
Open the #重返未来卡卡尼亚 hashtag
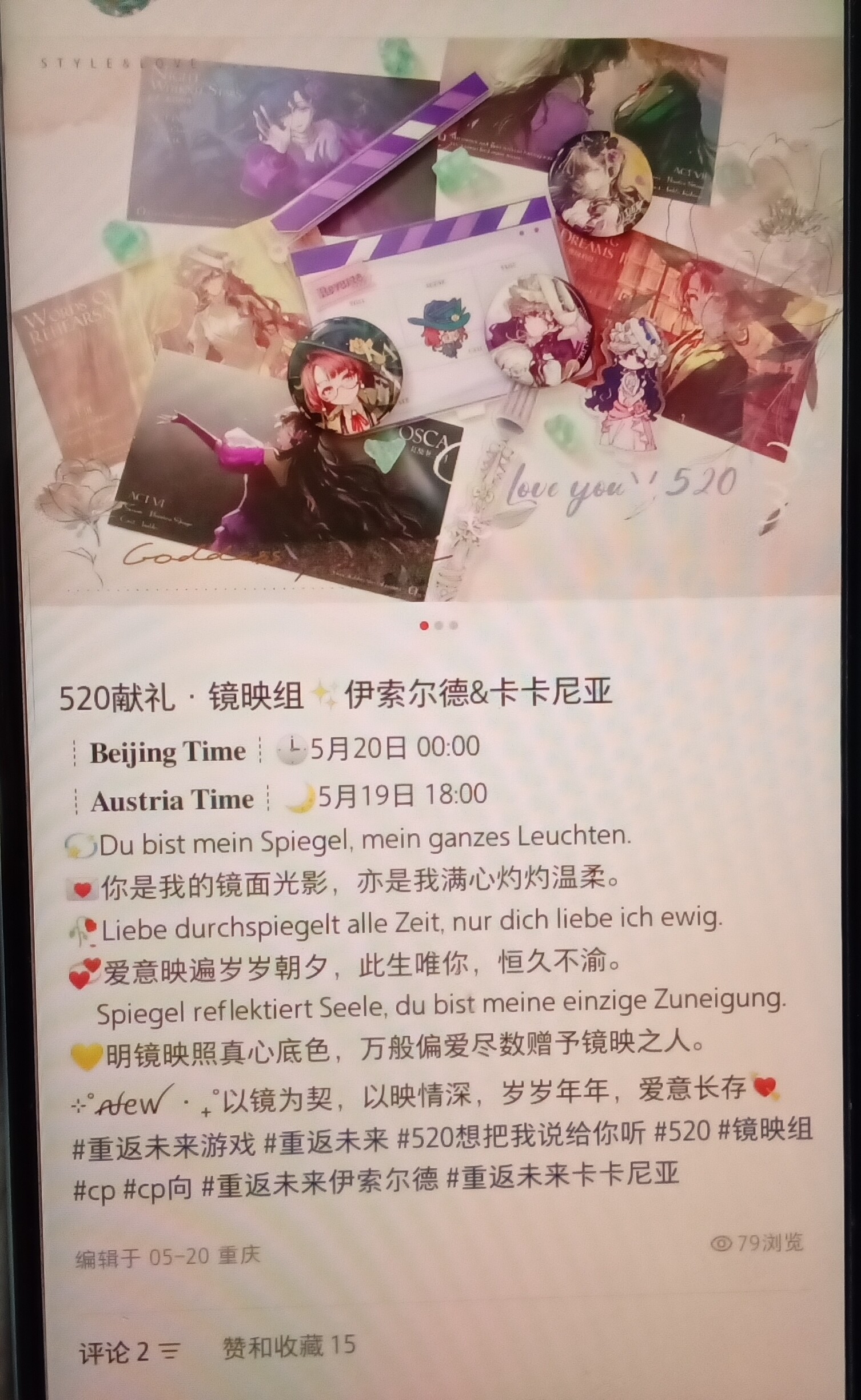click(x=563, y=1172)
